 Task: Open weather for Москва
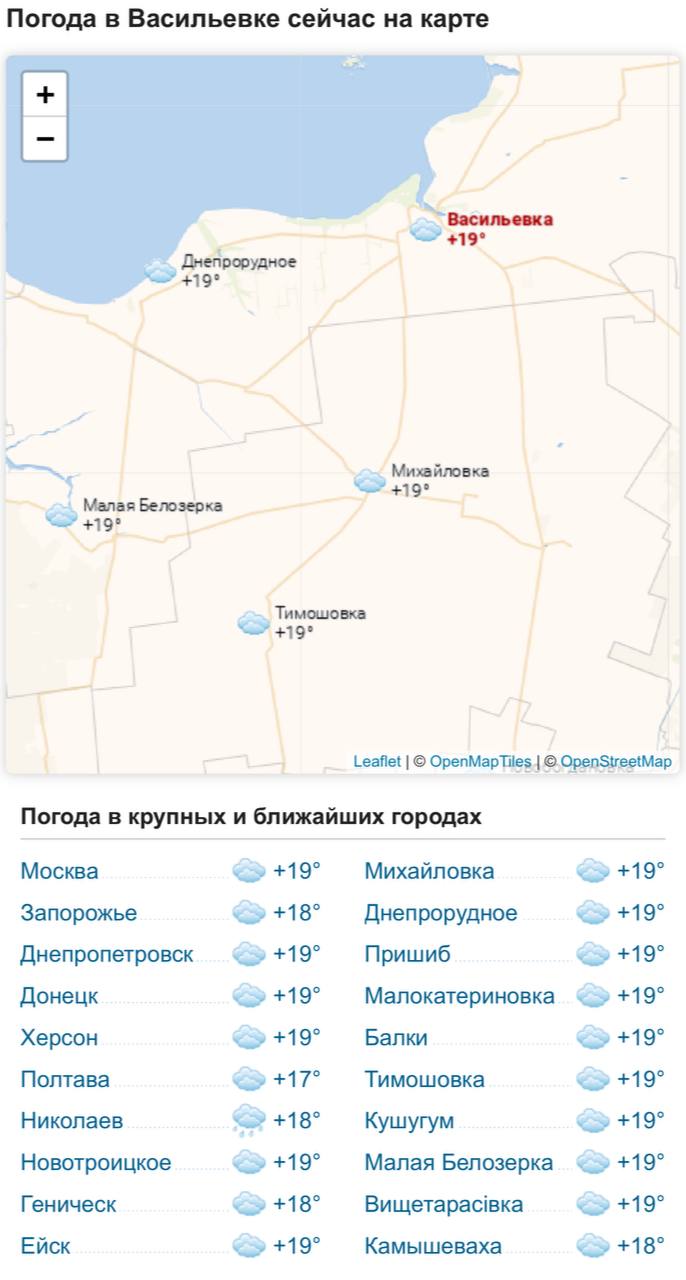pyautogui.click(x=59, y=871)
